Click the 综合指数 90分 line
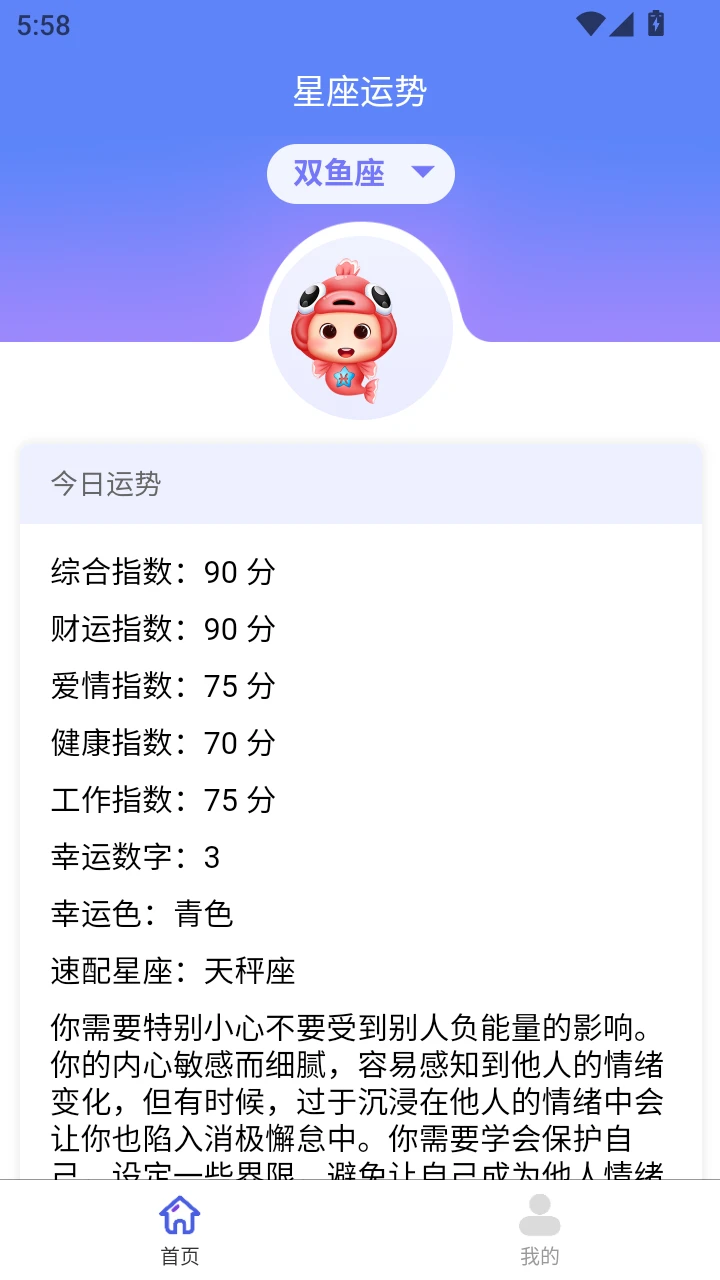Screen dimensions: 720x1280 coord(160,573)
